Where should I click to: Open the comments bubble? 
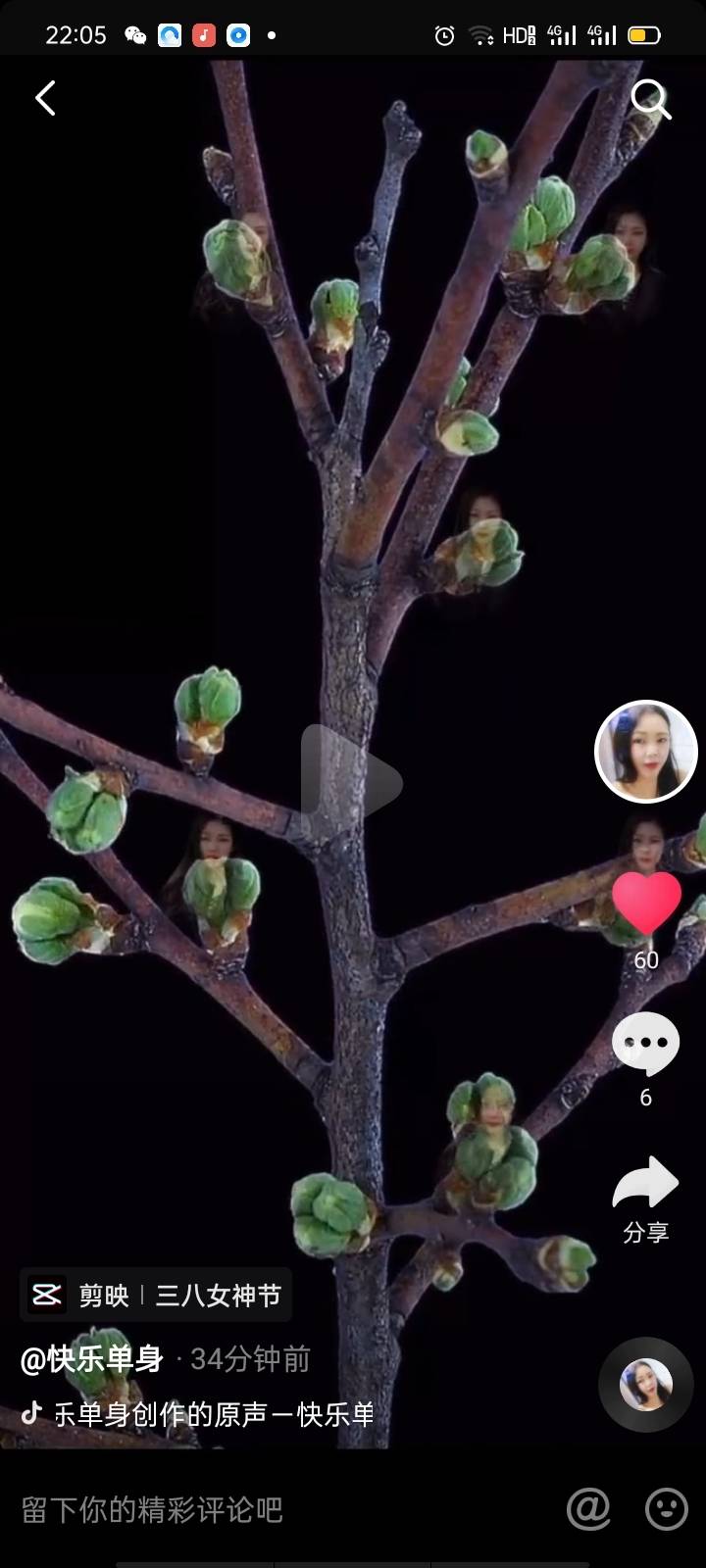click(x=645, y=1044)
